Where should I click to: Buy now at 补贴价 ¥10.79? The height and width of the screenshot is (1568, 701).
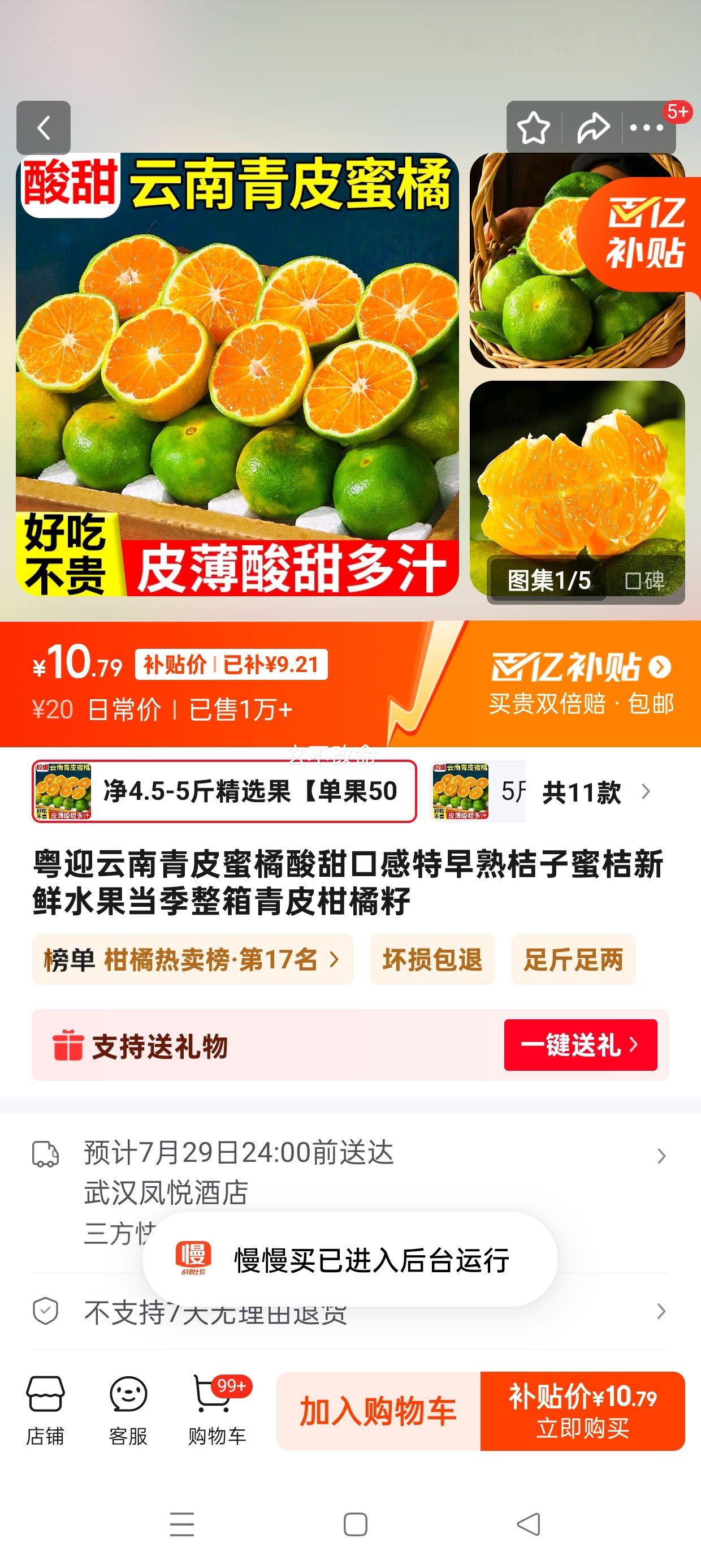click(x=582, y=1411)
